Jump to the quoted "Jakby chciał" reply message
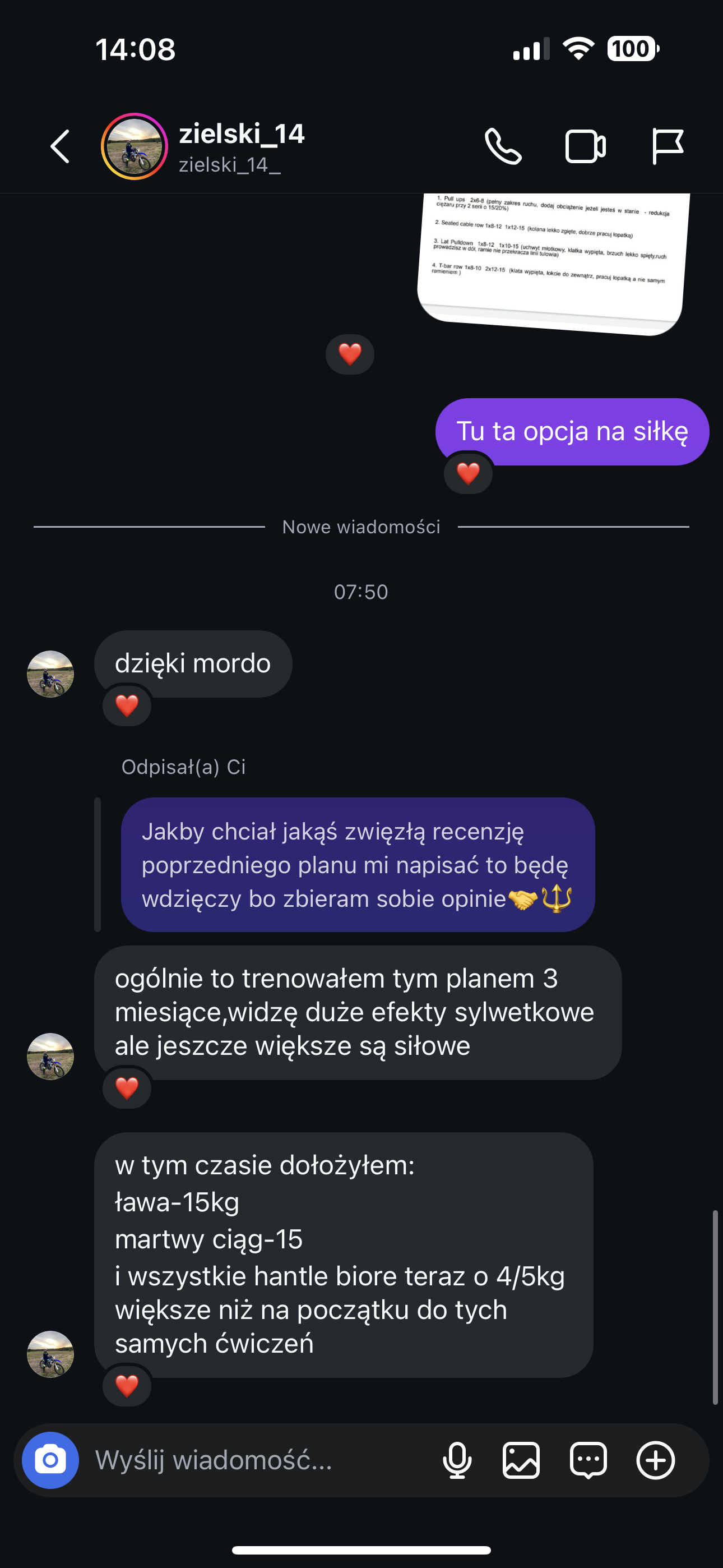This screenshot has width=723, height=1568. (357, 864)
